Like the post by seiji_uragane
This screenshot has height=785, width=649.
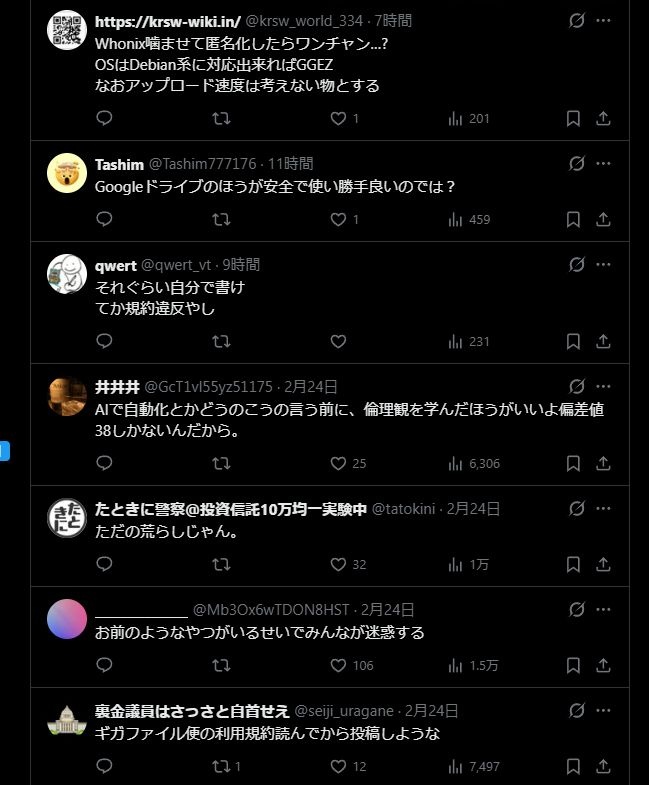coord(338,766)
